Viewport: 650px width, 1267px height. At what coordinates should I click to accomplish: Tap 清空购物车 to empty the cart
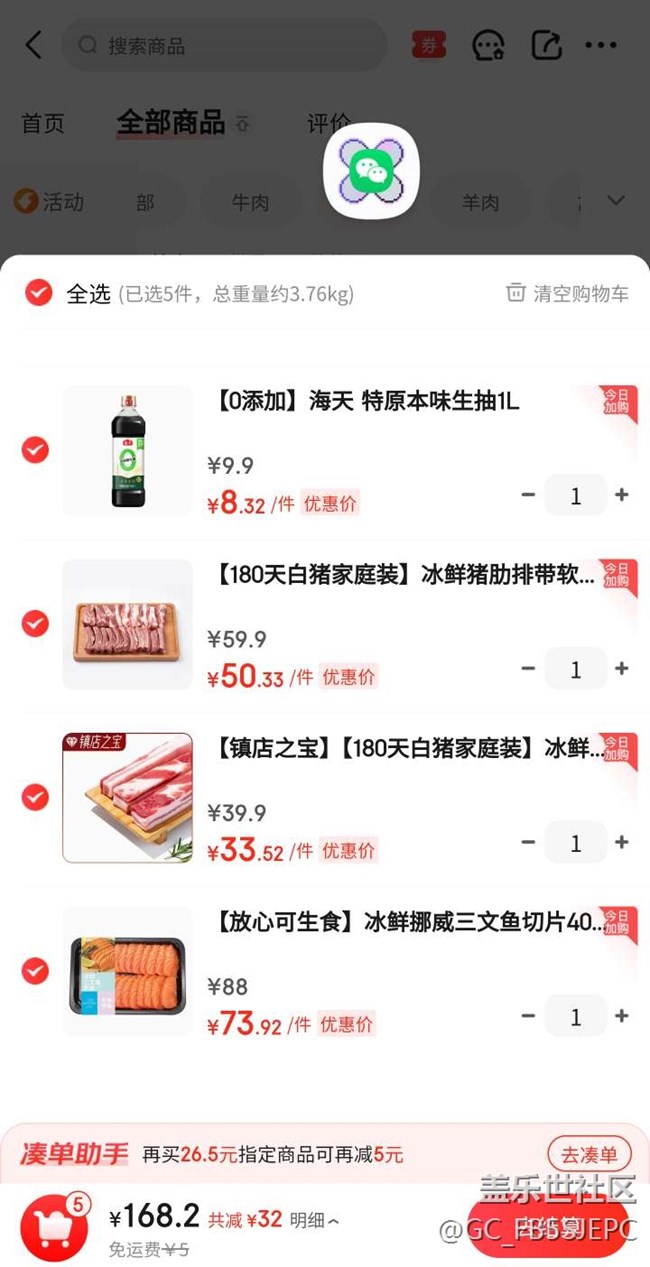[568, 293]
